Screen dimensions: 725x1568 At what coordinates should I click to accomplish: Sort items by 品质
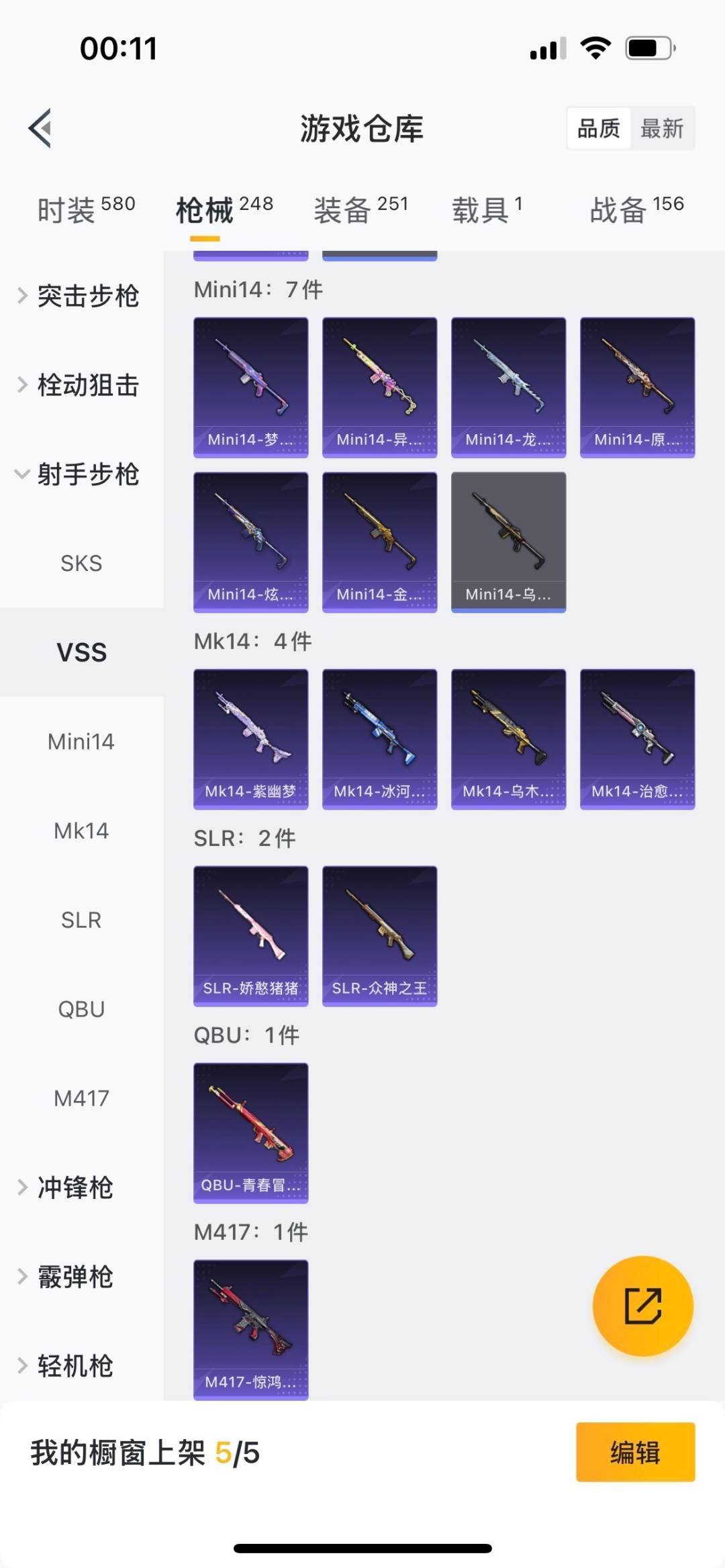(x=599, y=128)
